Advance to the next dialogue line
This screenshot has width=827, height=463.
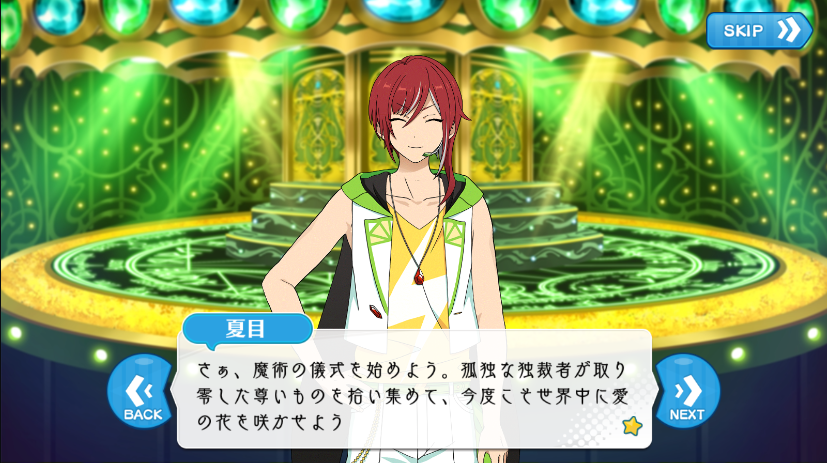[686, 391]
